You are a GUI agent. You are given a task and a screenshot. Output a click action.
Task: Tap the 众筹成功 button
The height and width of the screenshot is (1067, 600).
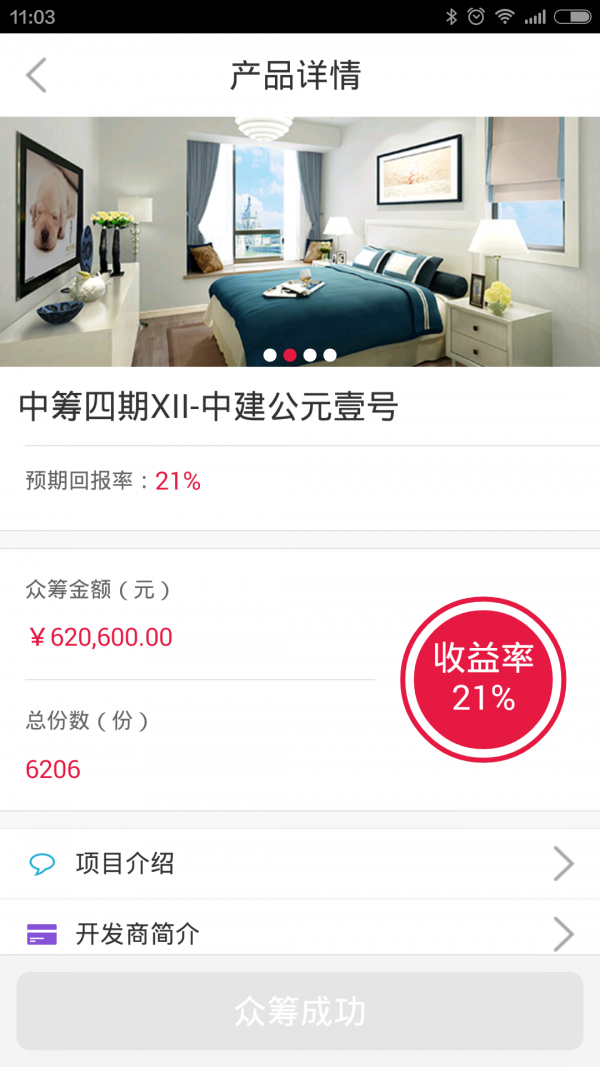tap(300, 1011)
